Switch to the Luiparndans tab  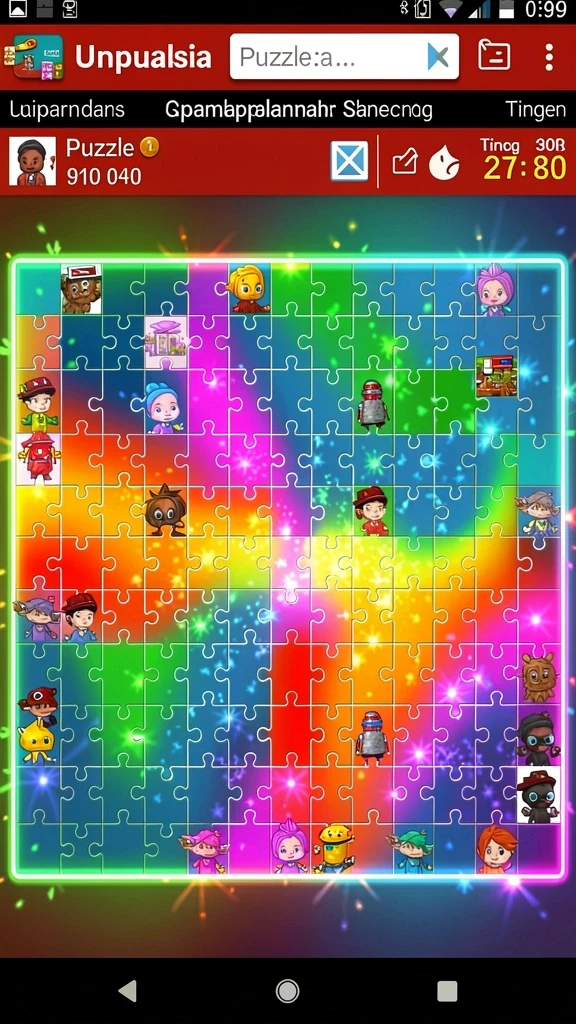[x=67, y=109]
